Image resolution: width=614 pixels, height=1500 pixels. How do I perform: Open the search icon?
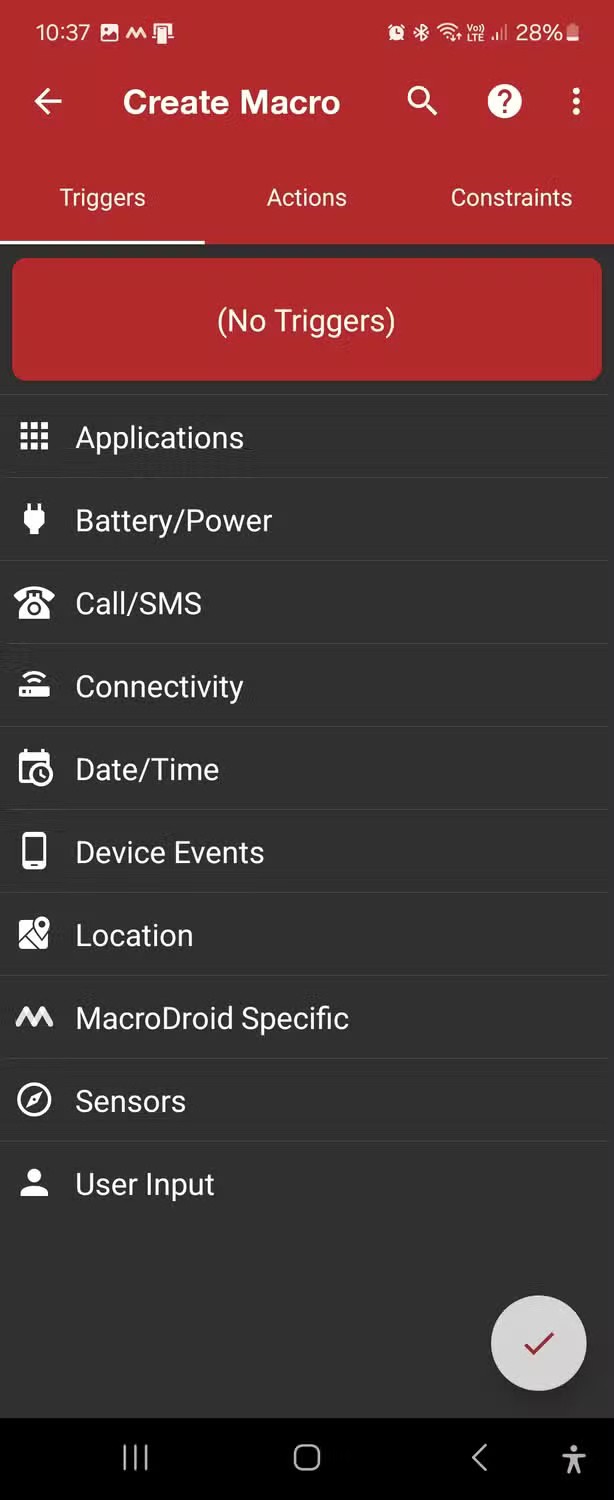[422, 101]
